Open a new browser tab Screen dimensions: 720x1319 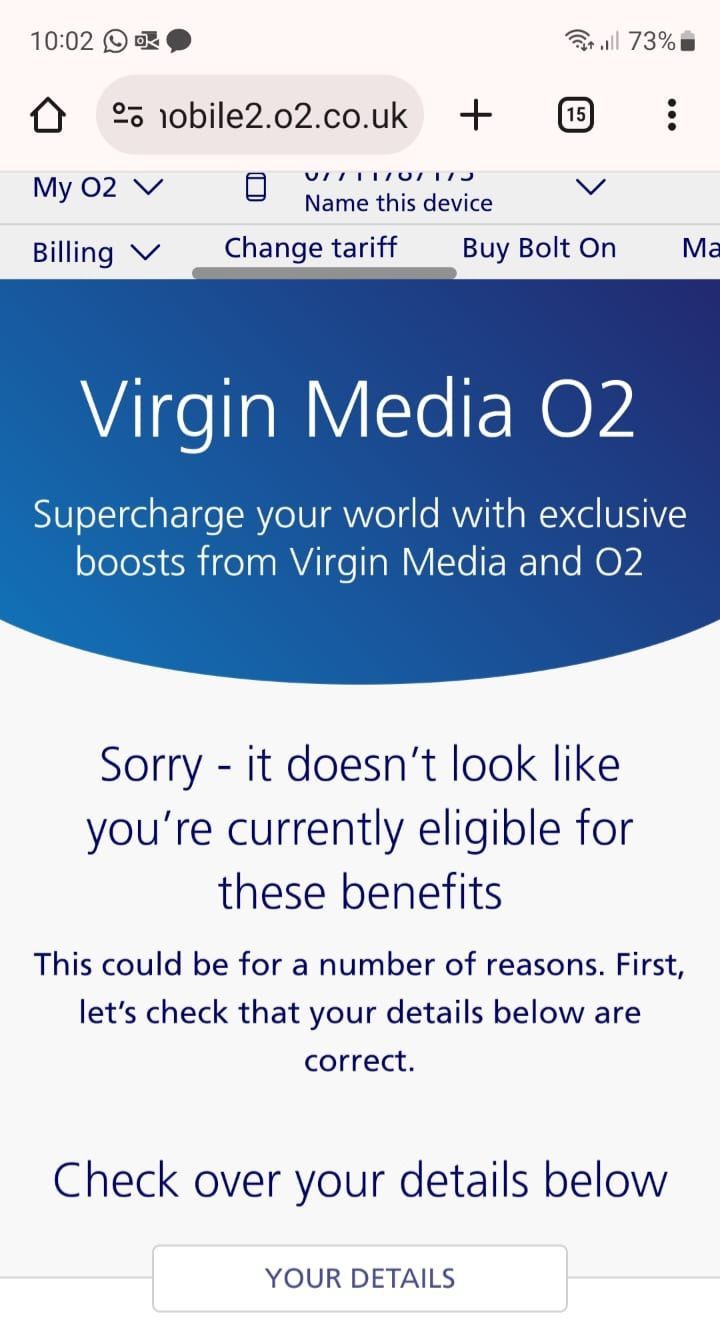click(x=476, y=116)
